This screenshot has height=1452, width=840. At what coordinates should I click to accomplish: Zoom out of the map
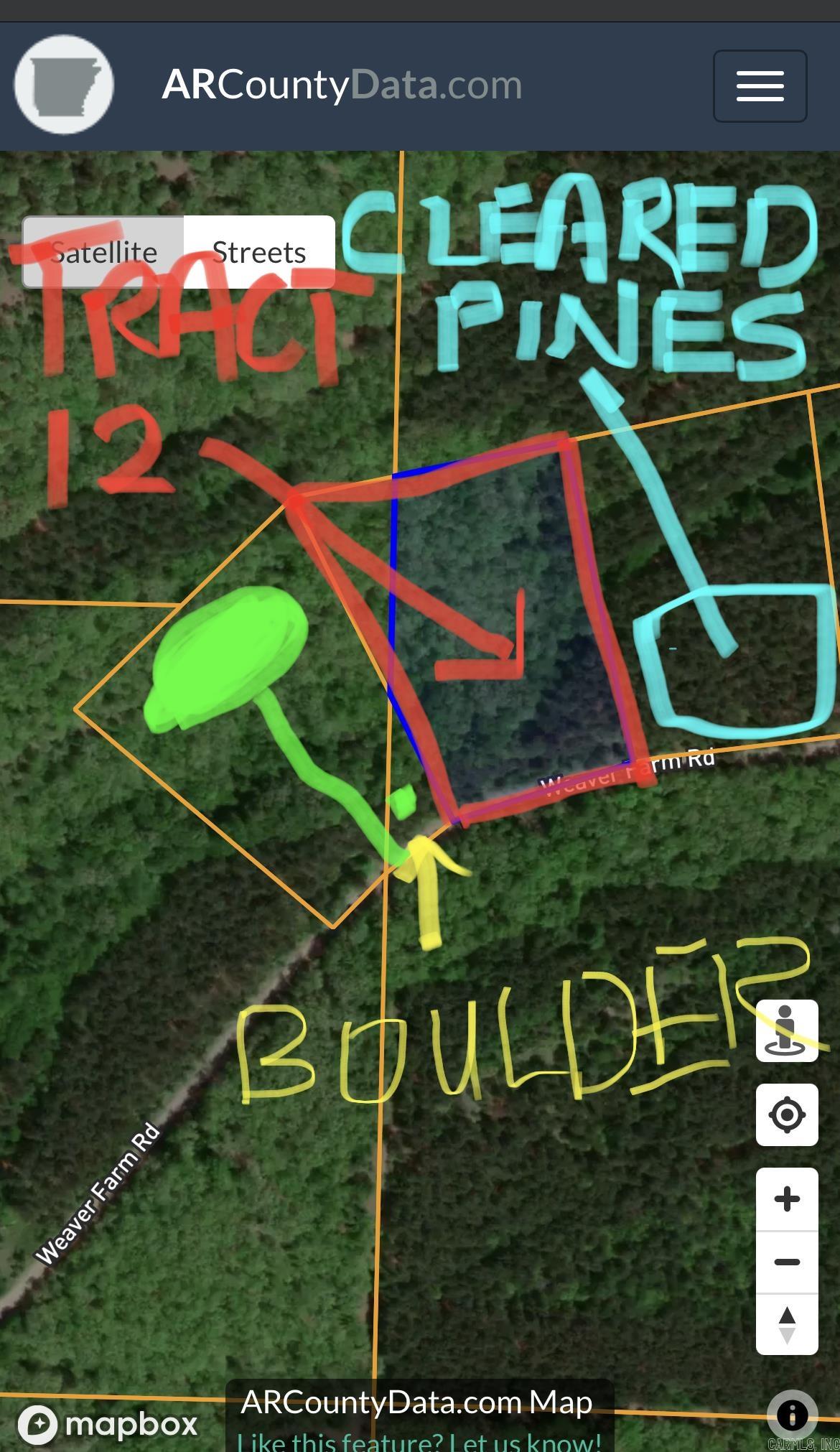[x=786, y=1262]
